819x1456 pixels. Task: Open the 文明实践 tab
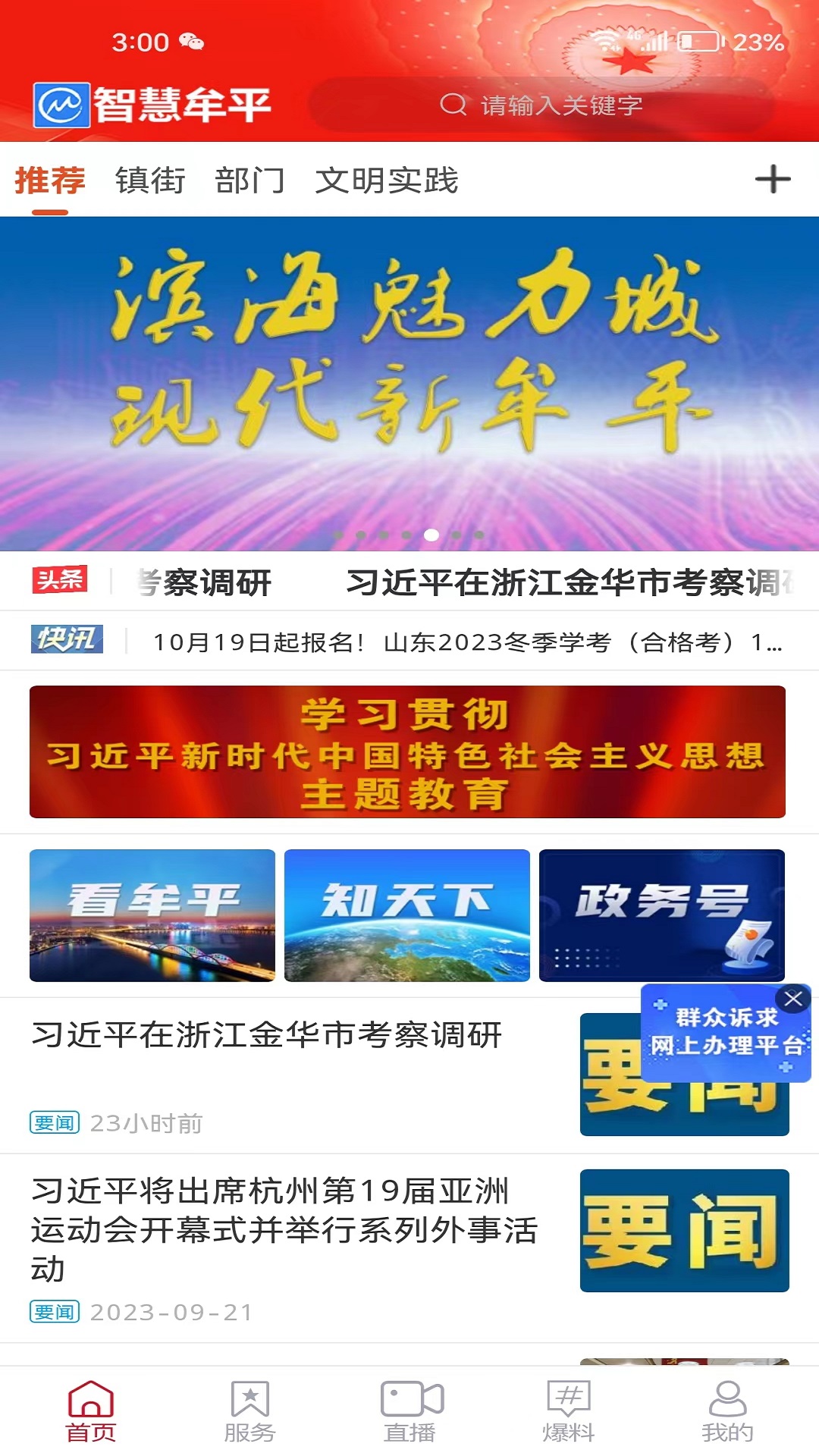pos(386,180)
